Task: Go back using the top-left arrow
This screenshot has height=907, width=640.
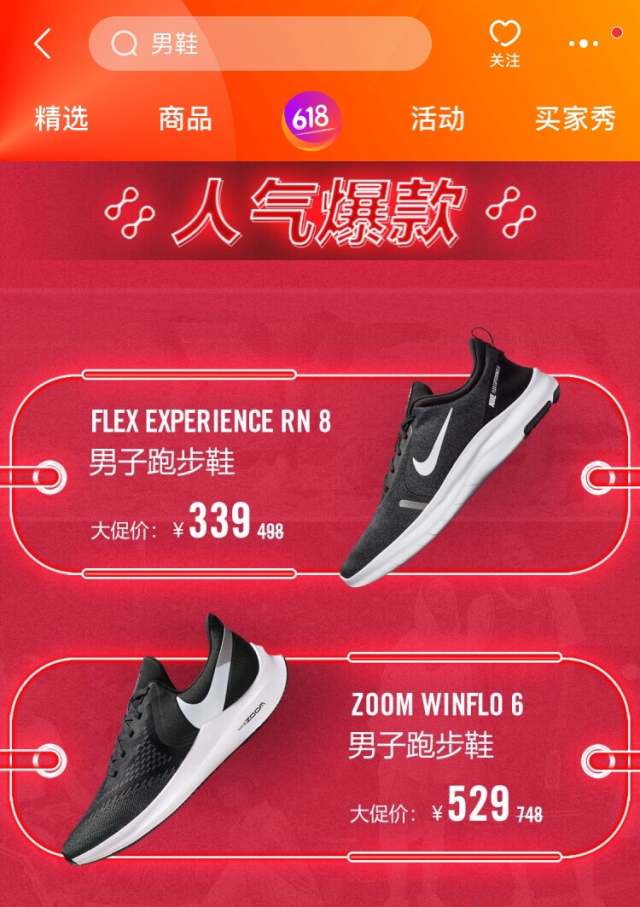Action: click(x=42, y=44)
